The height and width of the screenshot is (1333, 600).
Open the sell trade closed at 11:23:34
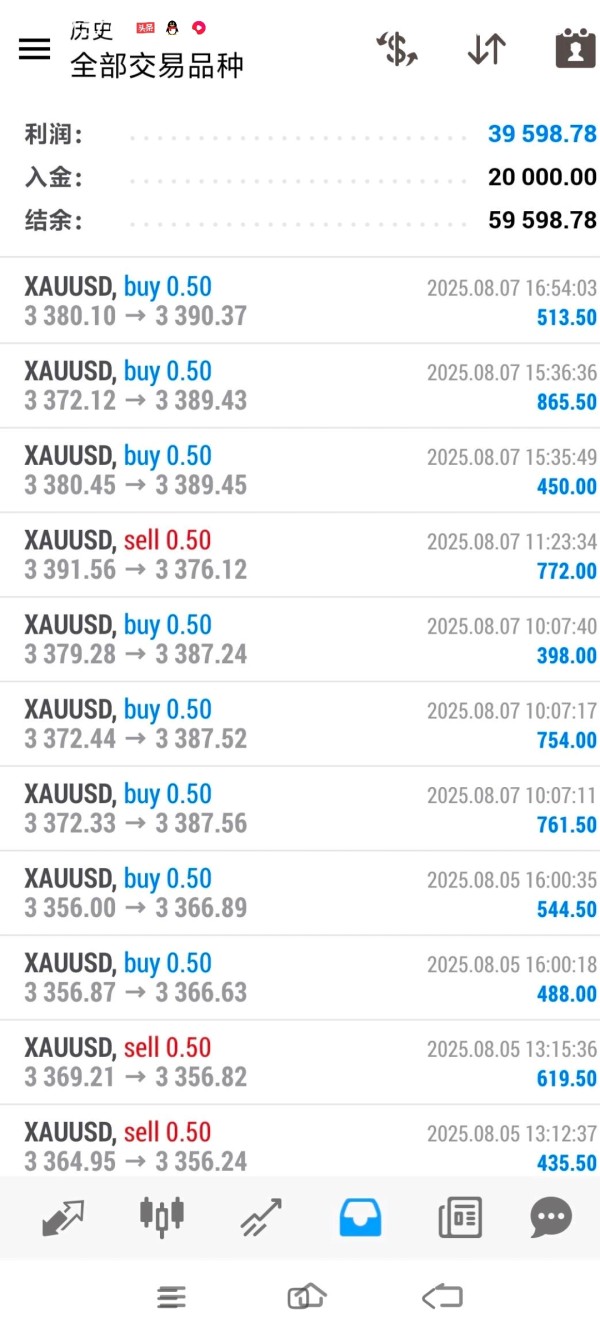(x=300, y=555)
